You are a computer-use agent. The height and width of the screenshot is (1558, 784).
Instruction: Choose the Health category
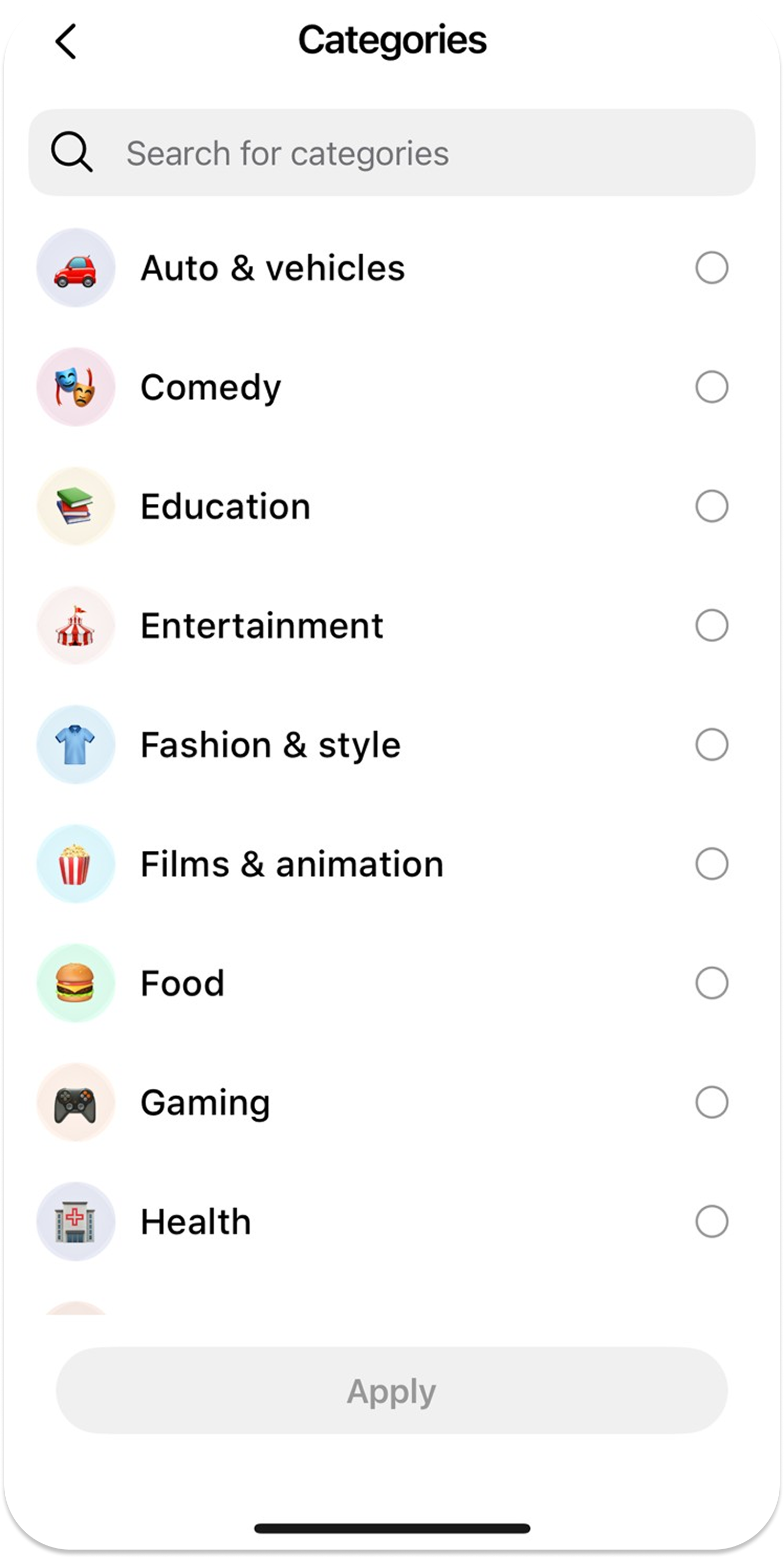click(x=391, y=1221)
